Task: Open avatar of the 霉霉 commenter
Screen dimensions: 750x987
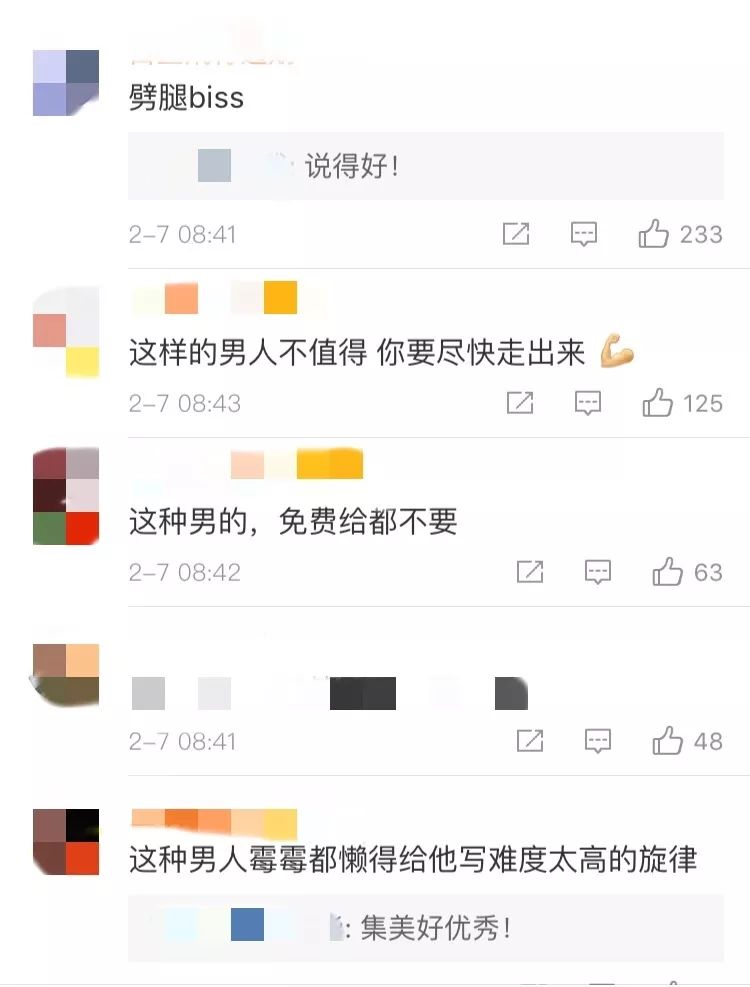Action: point(65,842)
